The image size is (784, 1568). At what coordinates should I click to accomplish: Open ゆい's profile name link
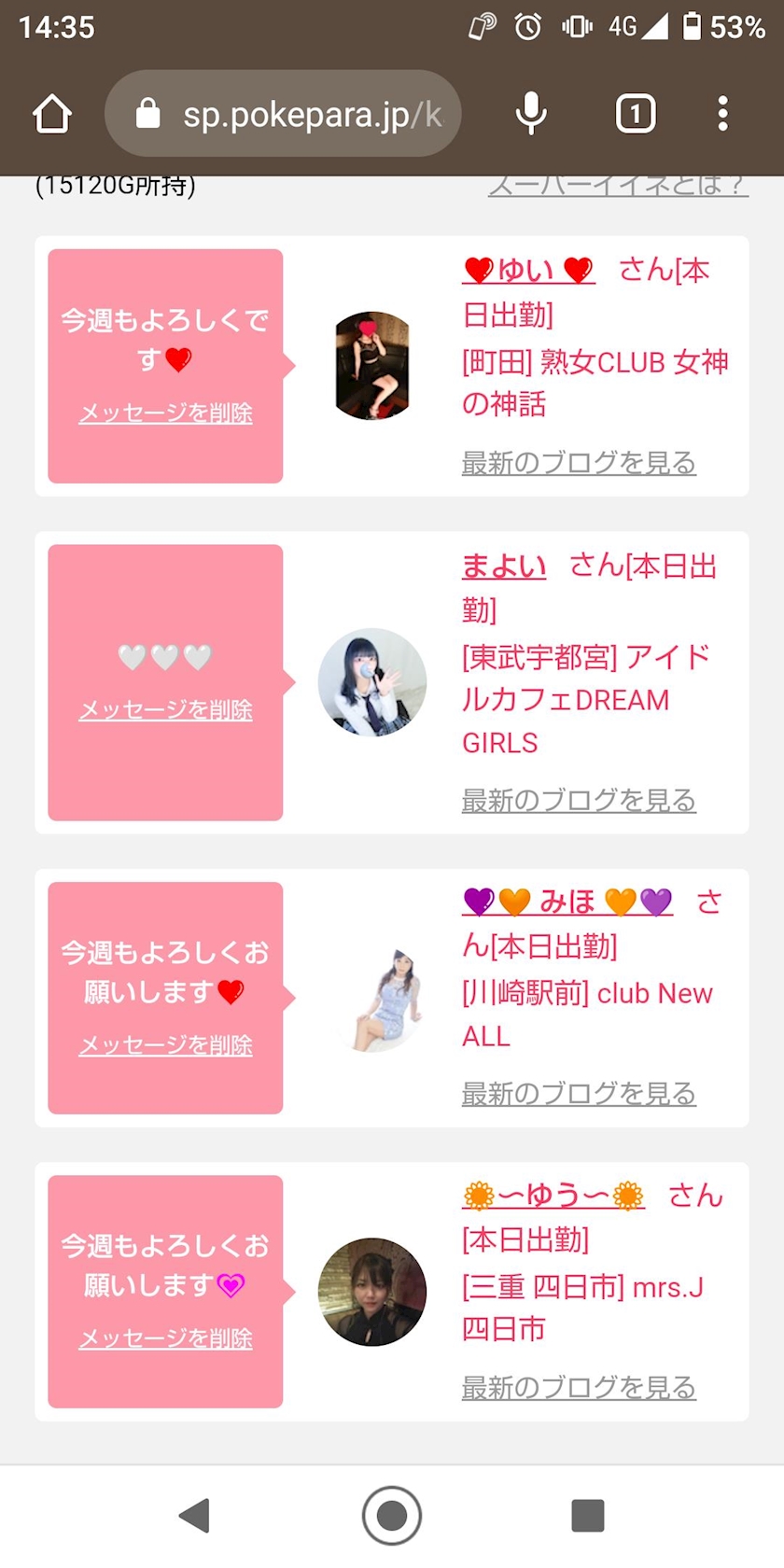coord(528,271)
